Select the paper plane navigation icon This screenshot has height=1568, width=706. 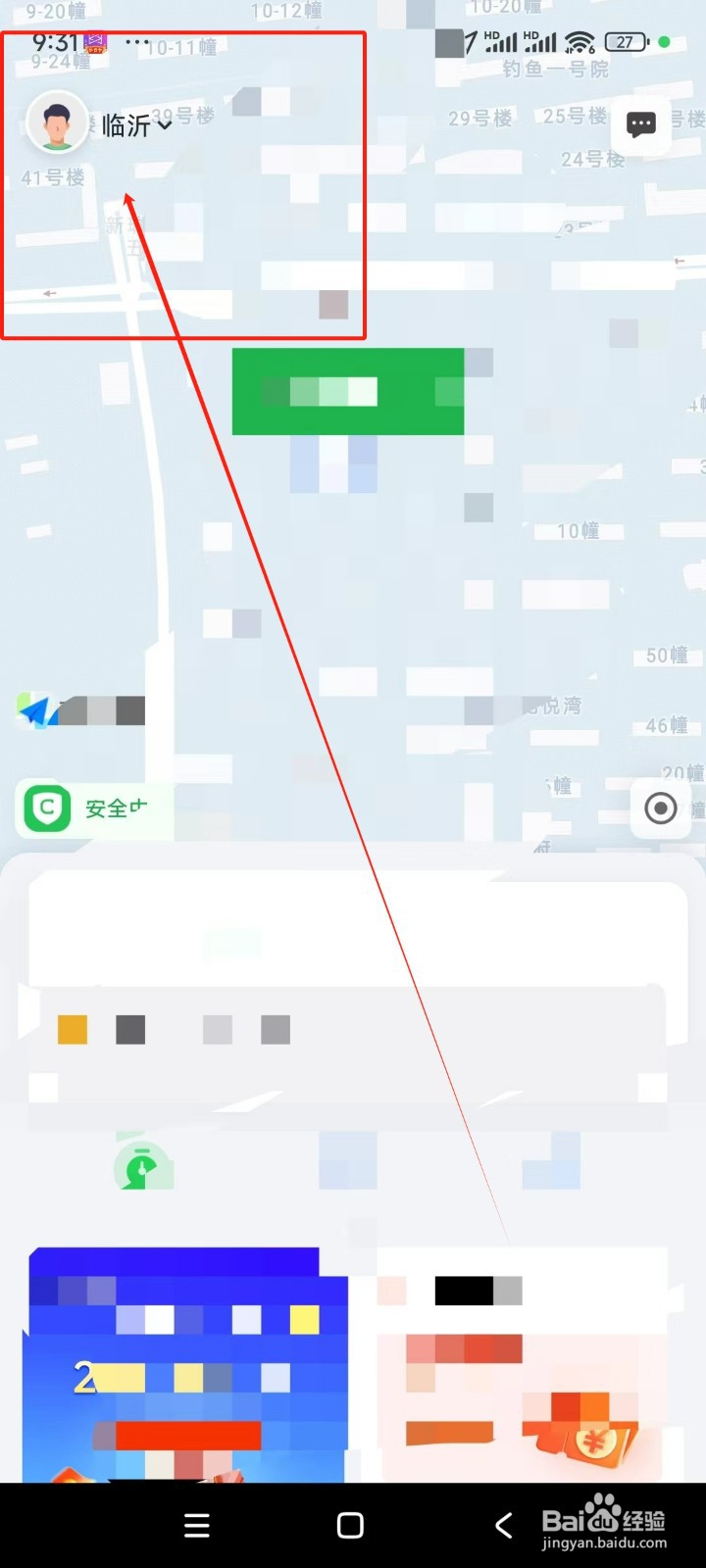(32, 710)
